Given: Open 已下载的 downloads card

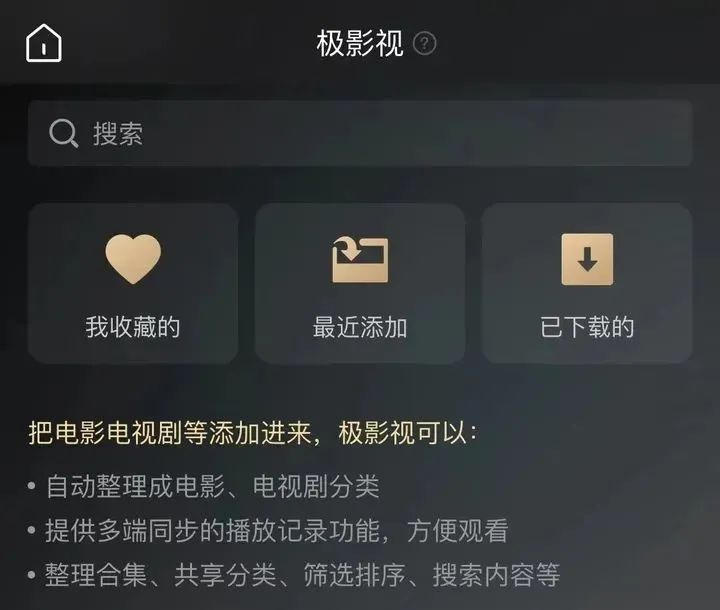Looking at the screenshot, I should [587, 283].
